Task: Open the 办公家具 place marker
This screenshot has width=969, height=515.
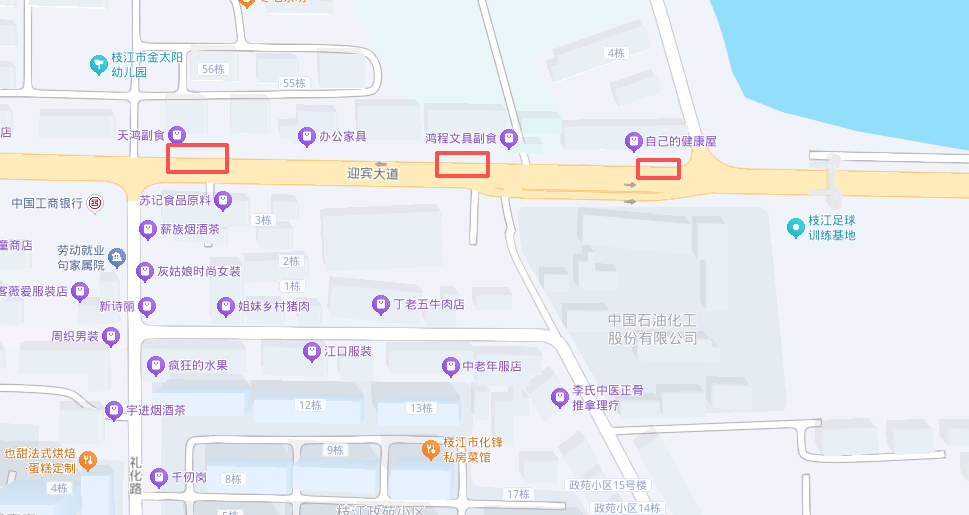Action: 306,135
